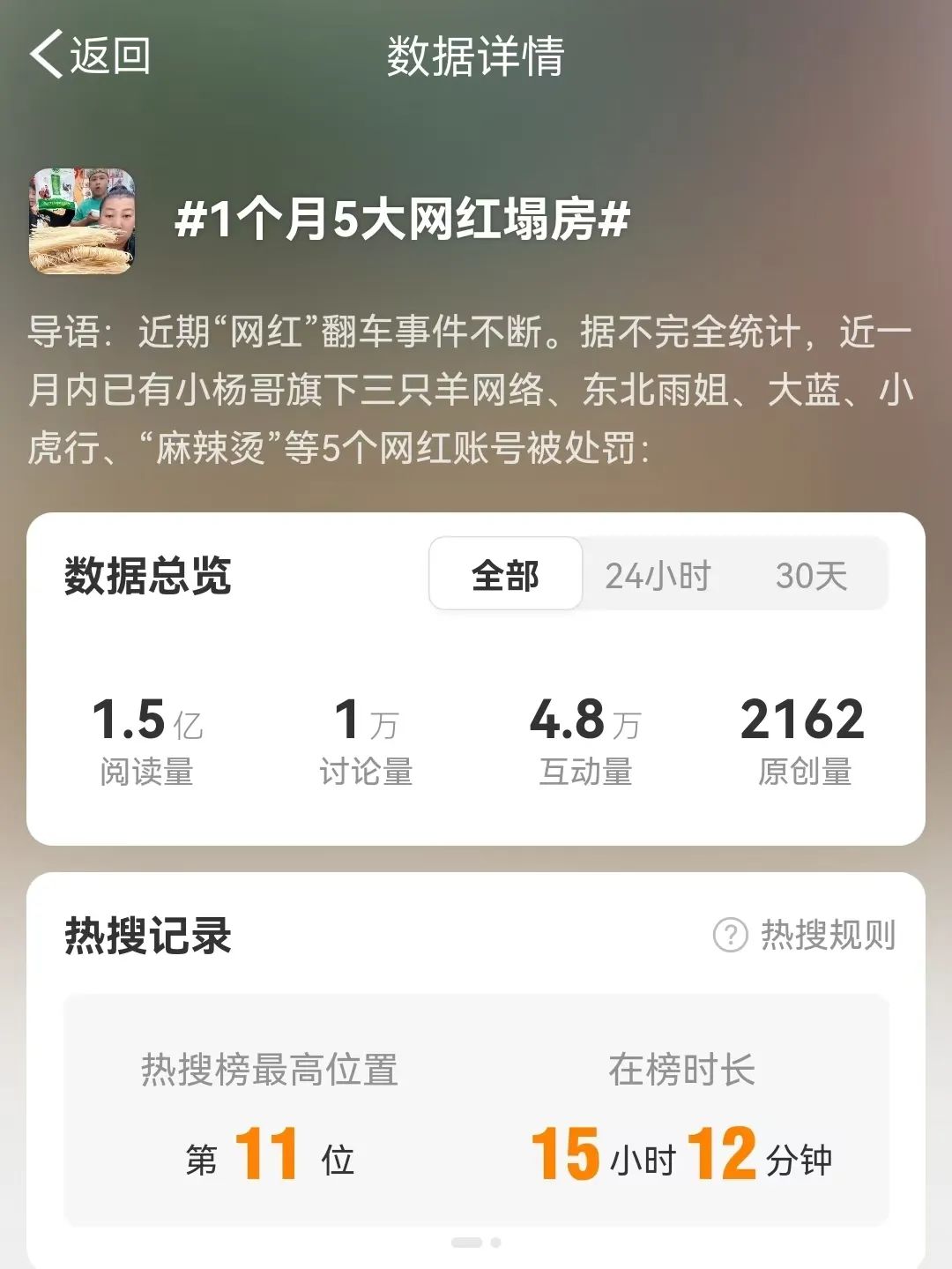Select the 全部 data range tab
This screenshot has width=952, height=1269.
point(505,575)
